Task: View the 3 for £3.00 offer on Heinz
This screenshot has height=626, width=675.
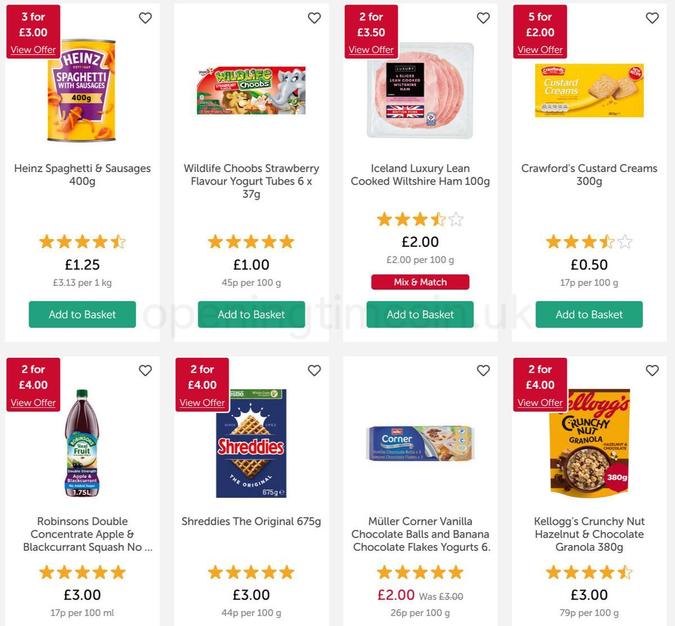Action: (x=33, y=49)
